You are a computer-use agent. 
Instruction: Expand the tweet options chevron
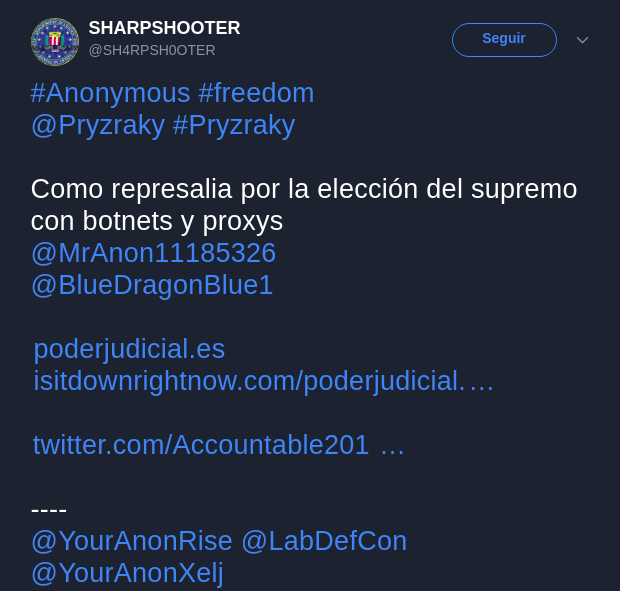(582, 40)
